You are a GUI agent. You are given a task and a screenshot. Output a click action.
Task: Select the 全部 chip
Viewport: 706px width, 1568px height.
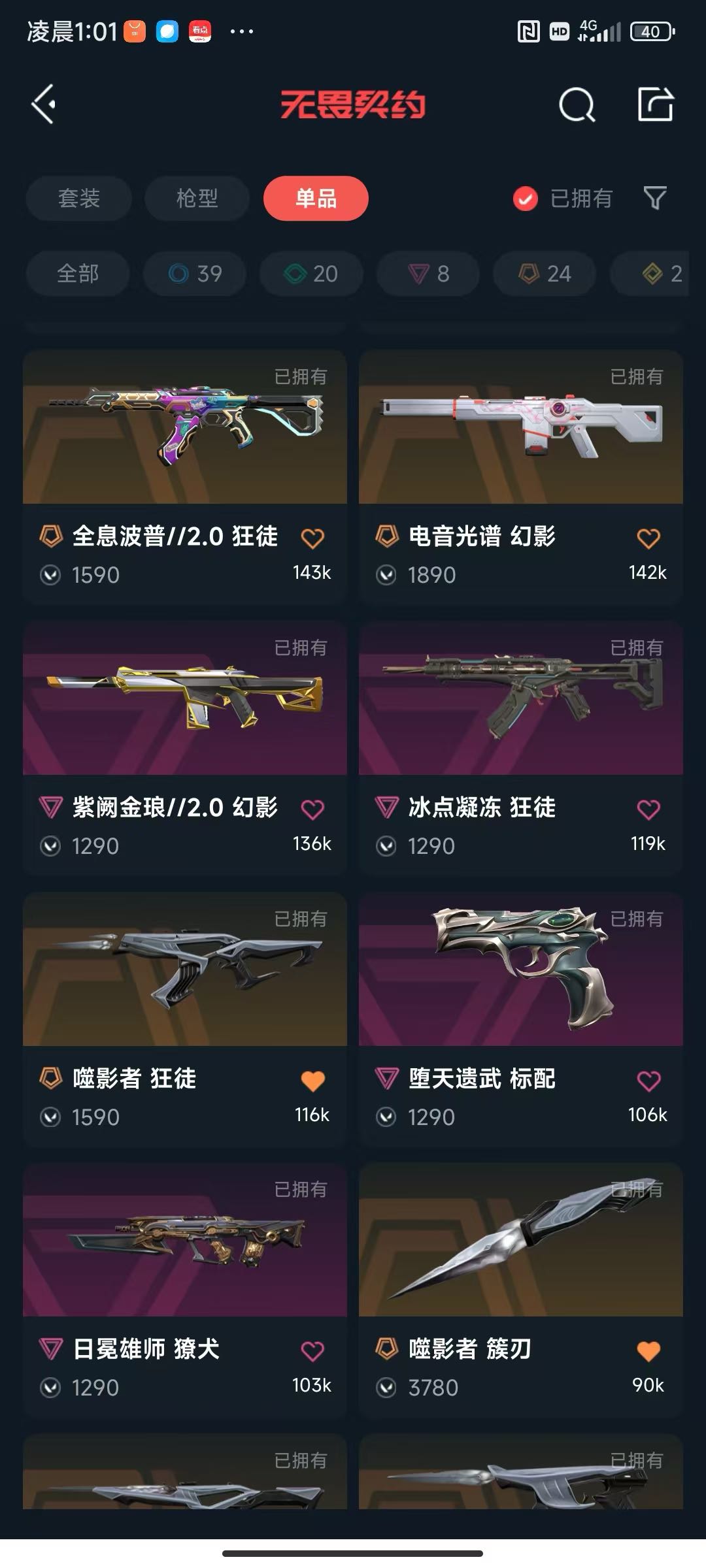click(78, 273)
